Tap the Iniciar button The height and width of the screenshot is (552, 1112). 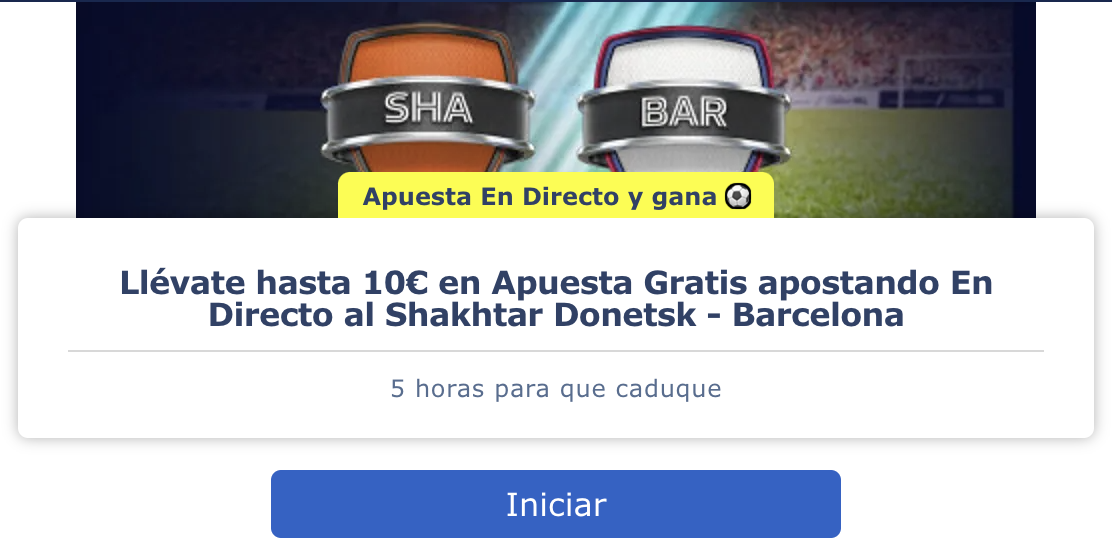555,504
